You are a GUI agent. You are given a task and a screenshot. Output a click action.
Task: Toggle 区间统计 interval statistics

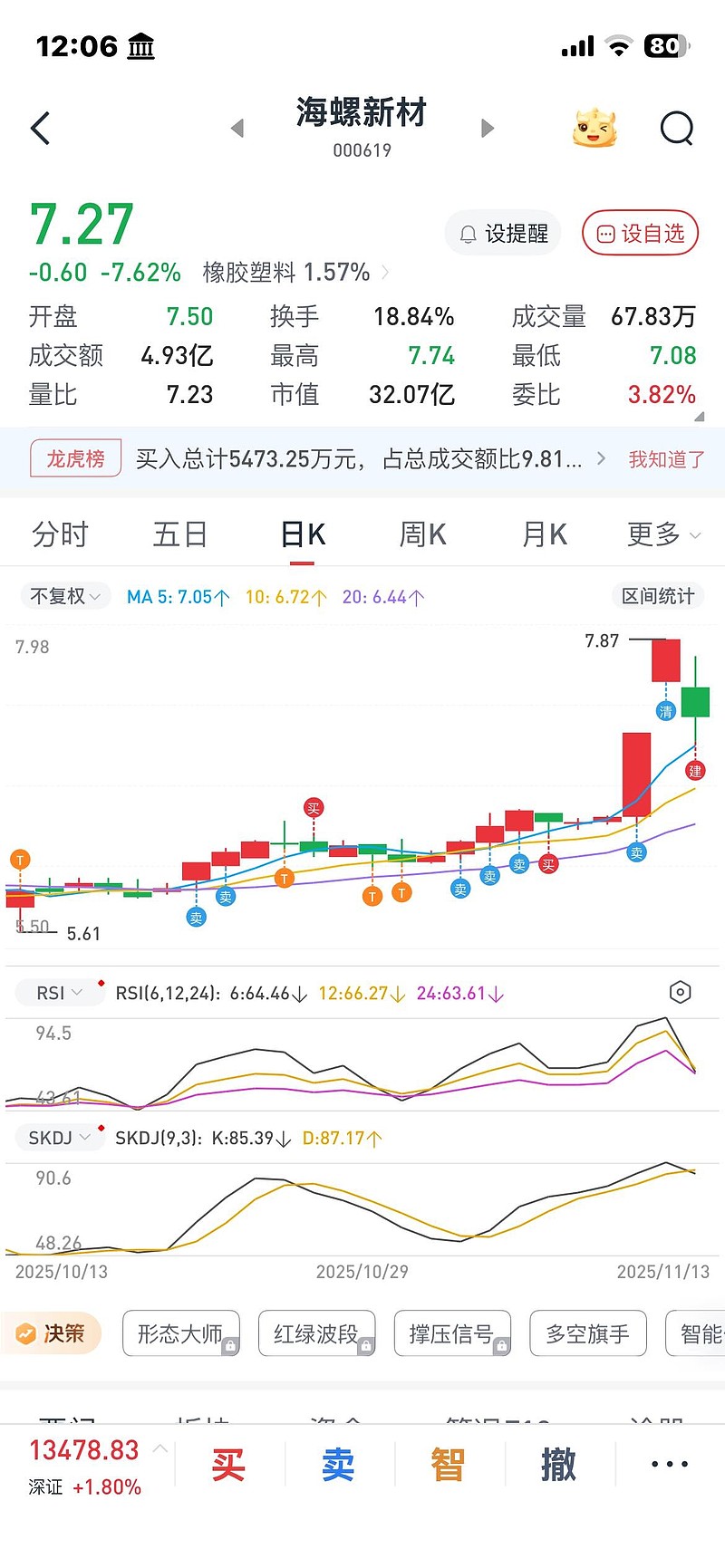657,596
